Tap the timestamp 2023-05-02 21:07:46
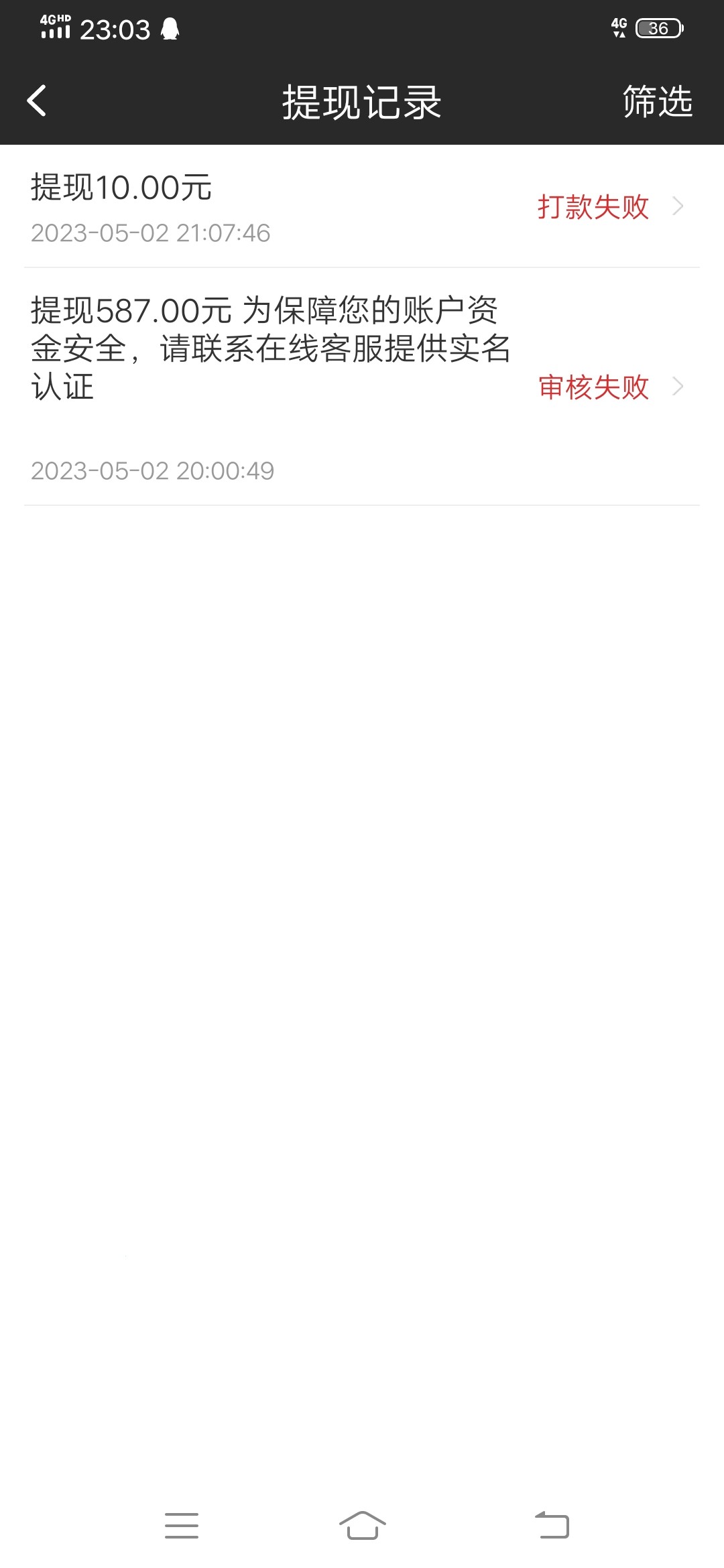The height and width of the screenshot is (1568, 724). (152, 233)
